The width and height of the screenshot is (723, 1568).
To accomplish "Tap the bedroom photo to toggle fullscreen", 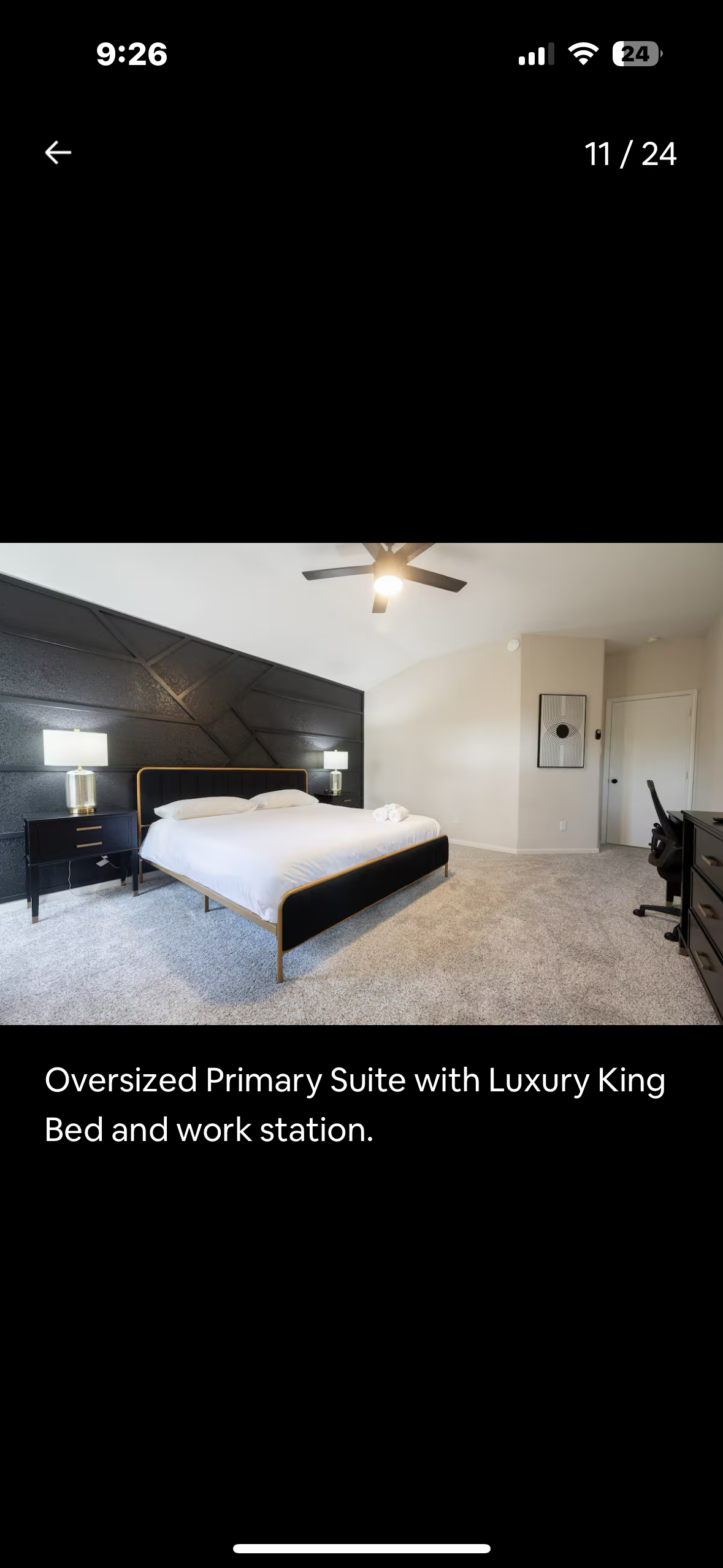I will click(x=361, y=783).
